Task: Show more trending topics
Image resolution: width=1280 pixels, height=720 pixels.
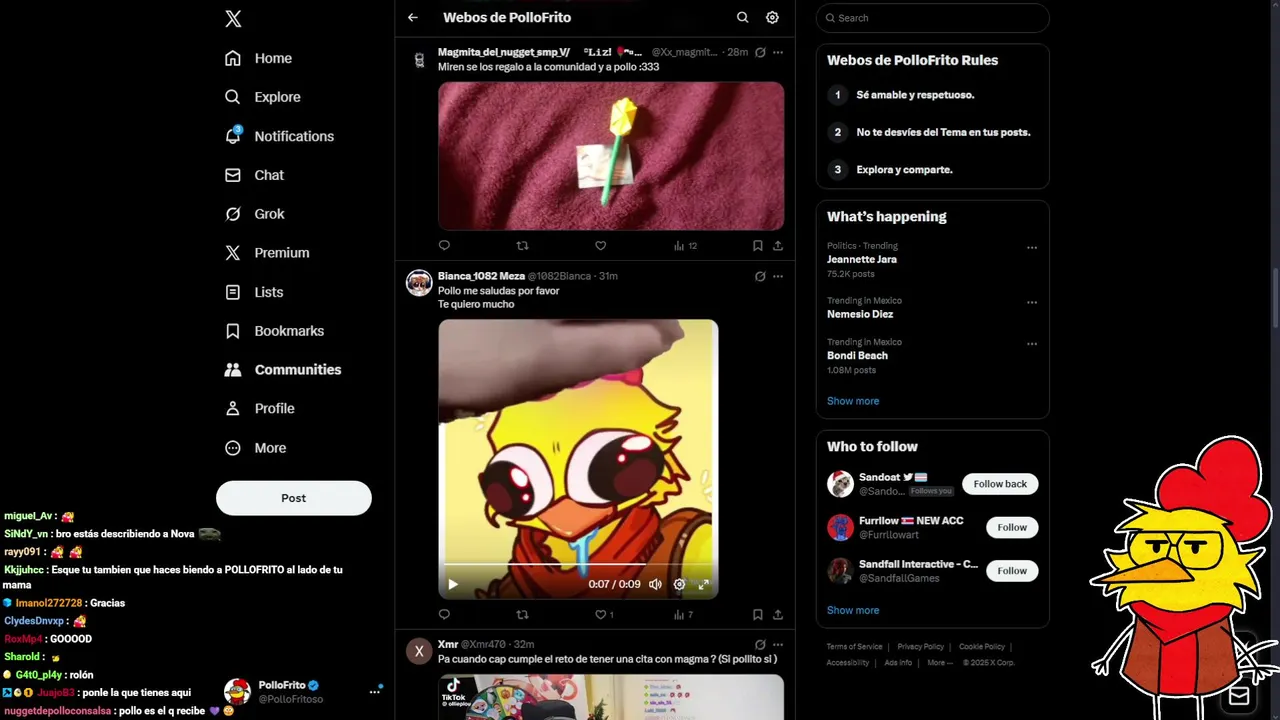Action: click(x=852, y=401)
